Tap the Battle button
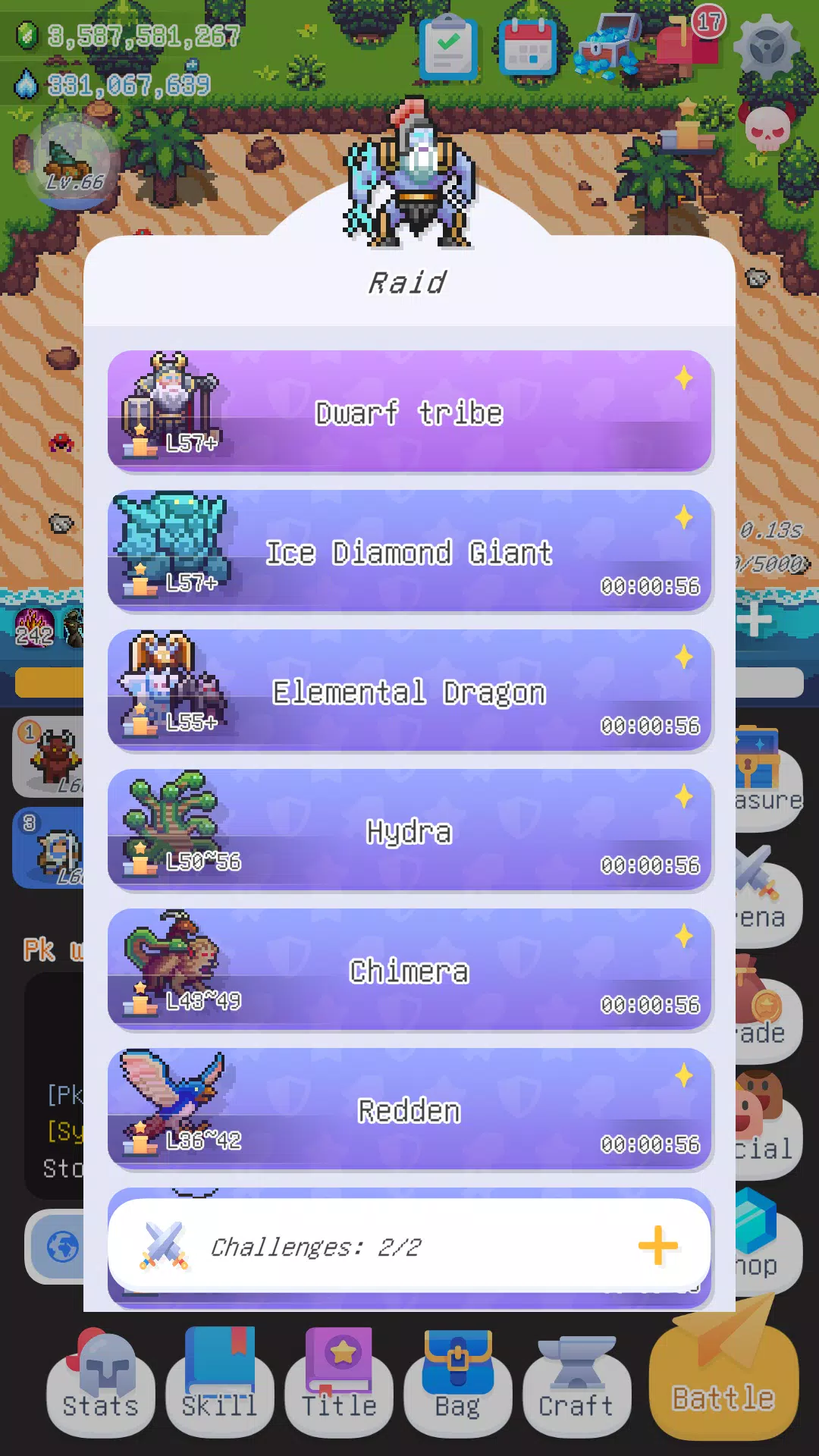This screenshot has height=1456, width=819. coord(723,1382)
